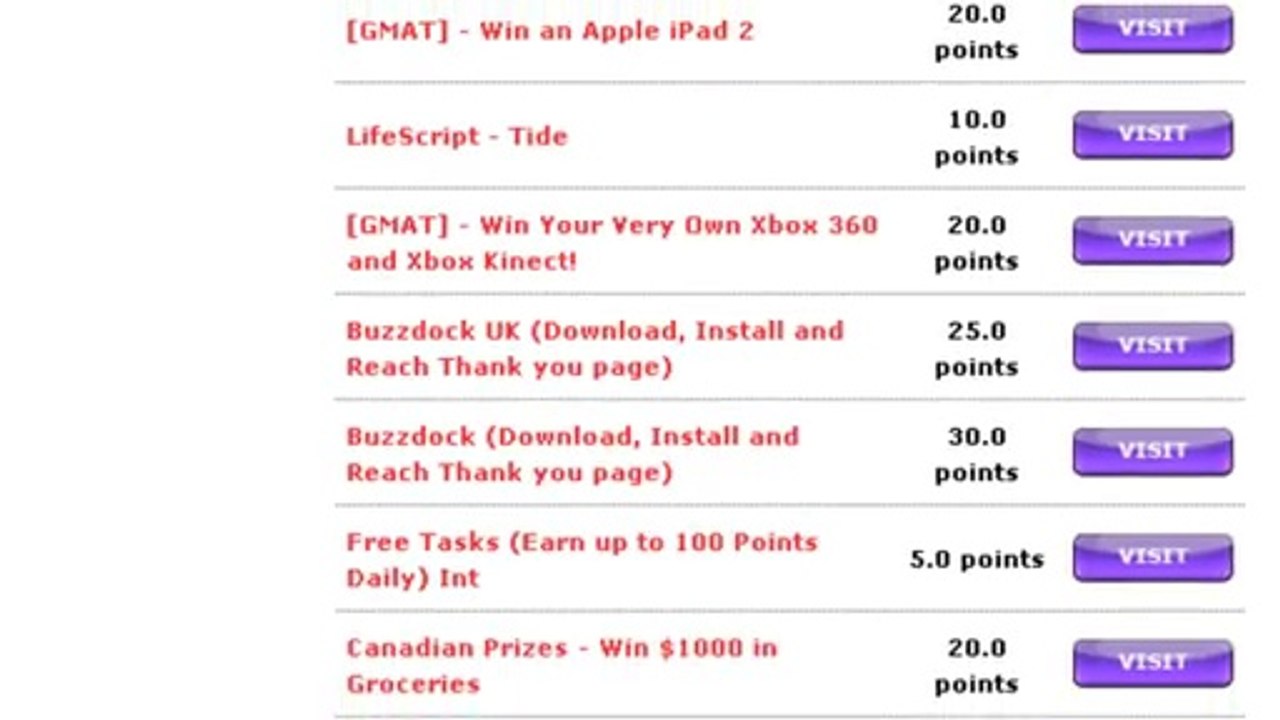Open Canadian Prizes Win $1000 in Groceries link
The height and width of the screenshot is (720, 1280).
point(561,649)
